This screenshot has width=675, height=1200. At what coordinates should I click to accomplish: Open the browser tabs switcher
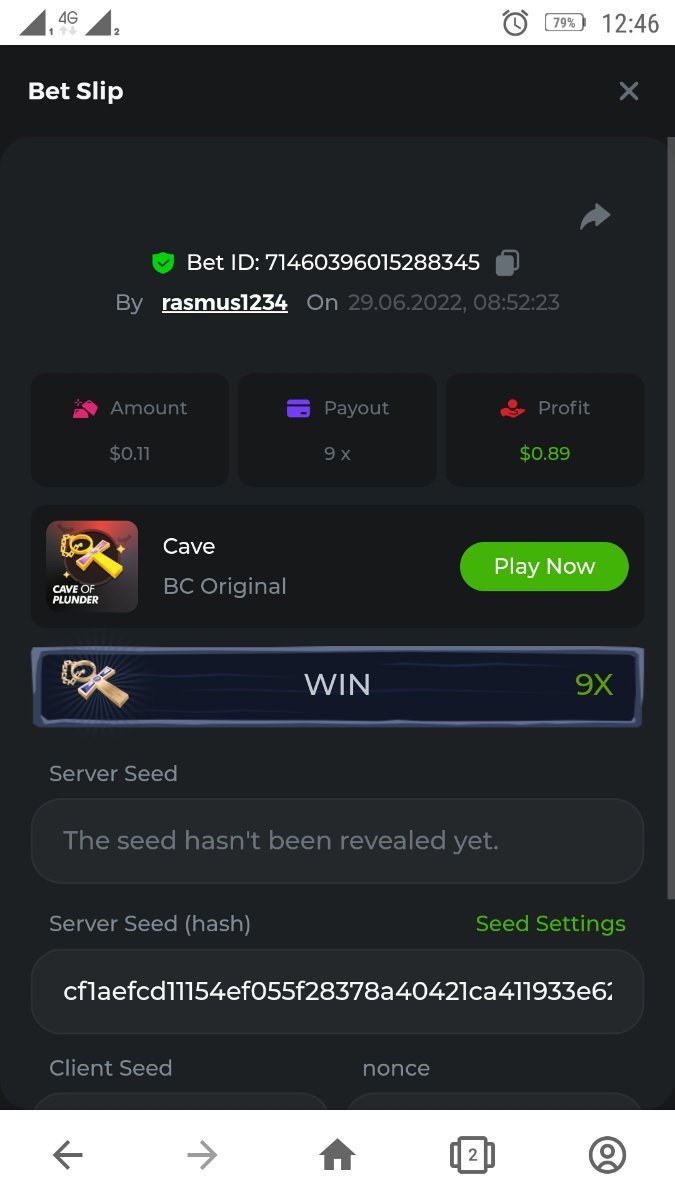point(472,1156)
